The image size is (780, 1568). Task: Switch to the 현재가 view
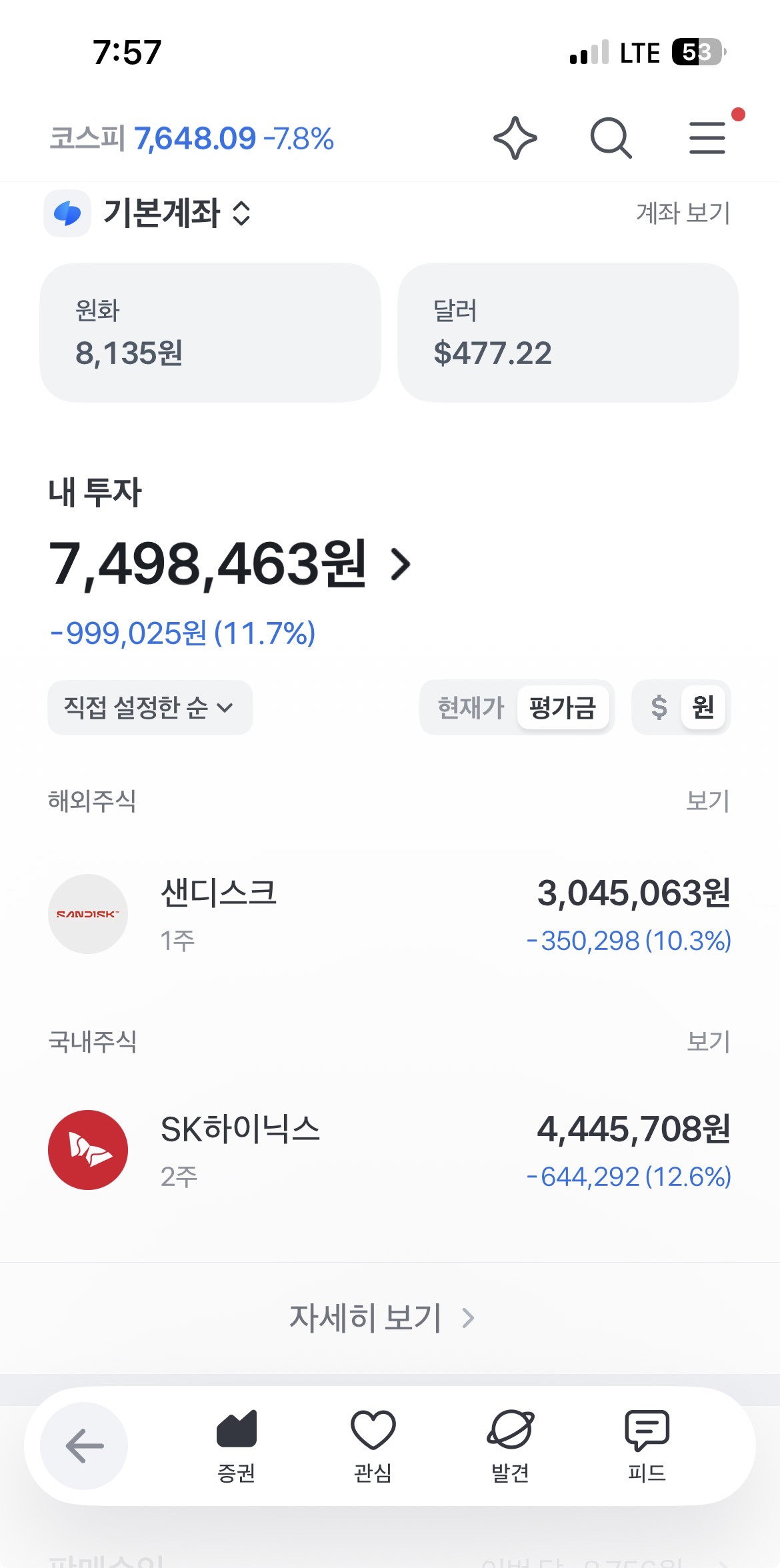click(x=471, y=707)
